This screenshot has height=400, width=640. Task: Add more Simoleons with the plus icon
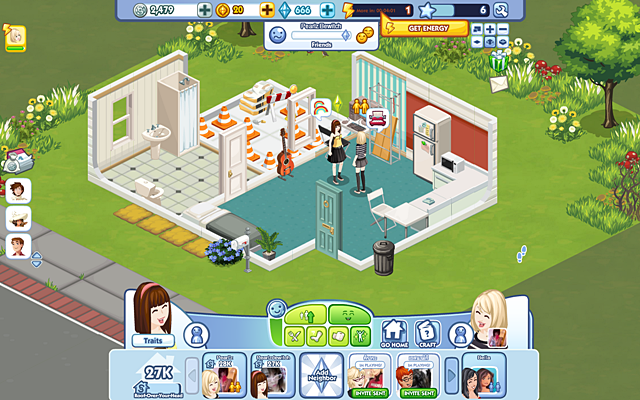pyautogui.click(x=204, y=10)
